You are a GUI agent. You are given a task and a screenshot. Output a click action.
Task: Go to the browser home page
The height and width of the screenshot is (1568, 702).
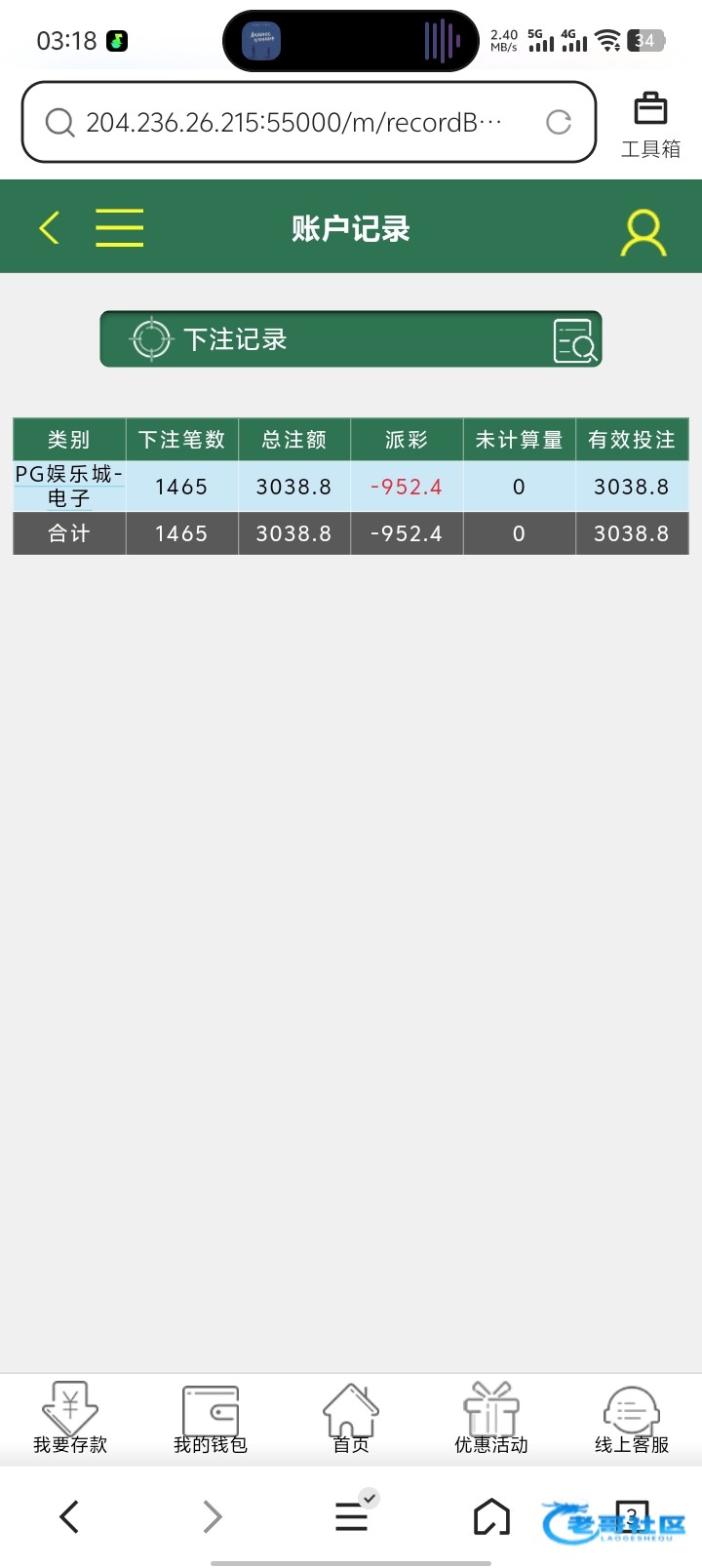(x=491, y=1516)
